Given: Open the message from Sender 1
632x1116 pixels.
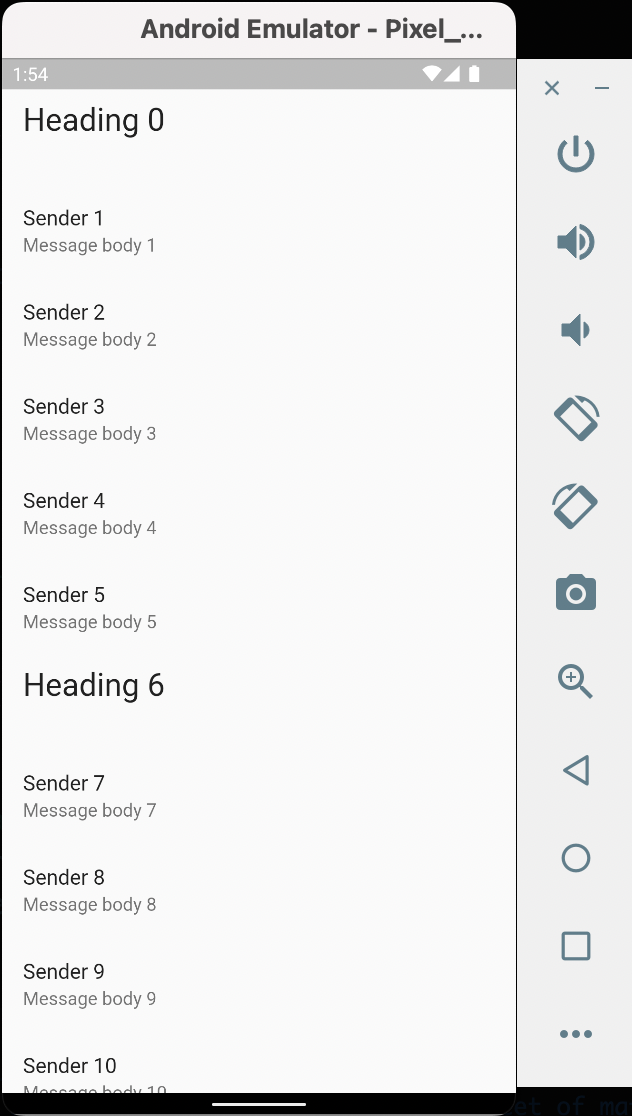Looking at the screenshot, I should [x=258, y=231].
